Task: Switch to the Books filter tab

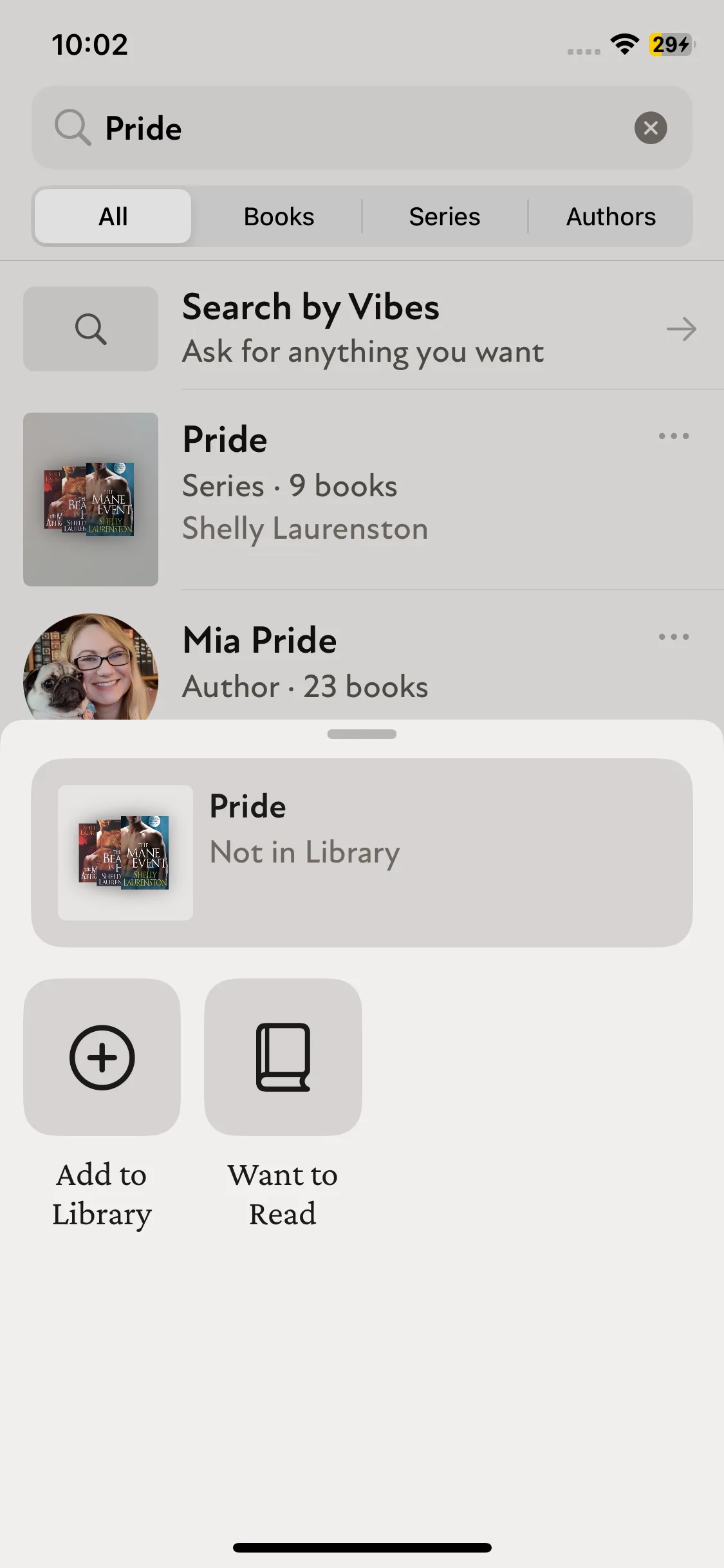Action: [279, 217]
